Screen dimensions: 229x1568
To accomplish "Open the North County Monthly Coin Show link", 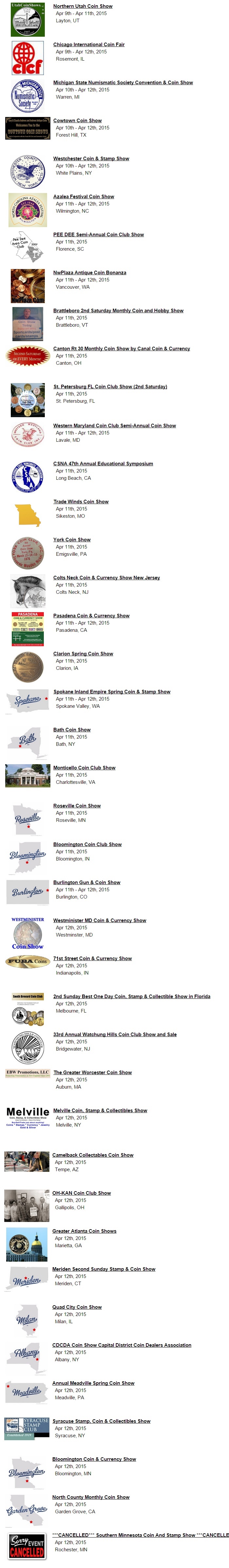I will pyautogui.click(x=91, y=1497).
